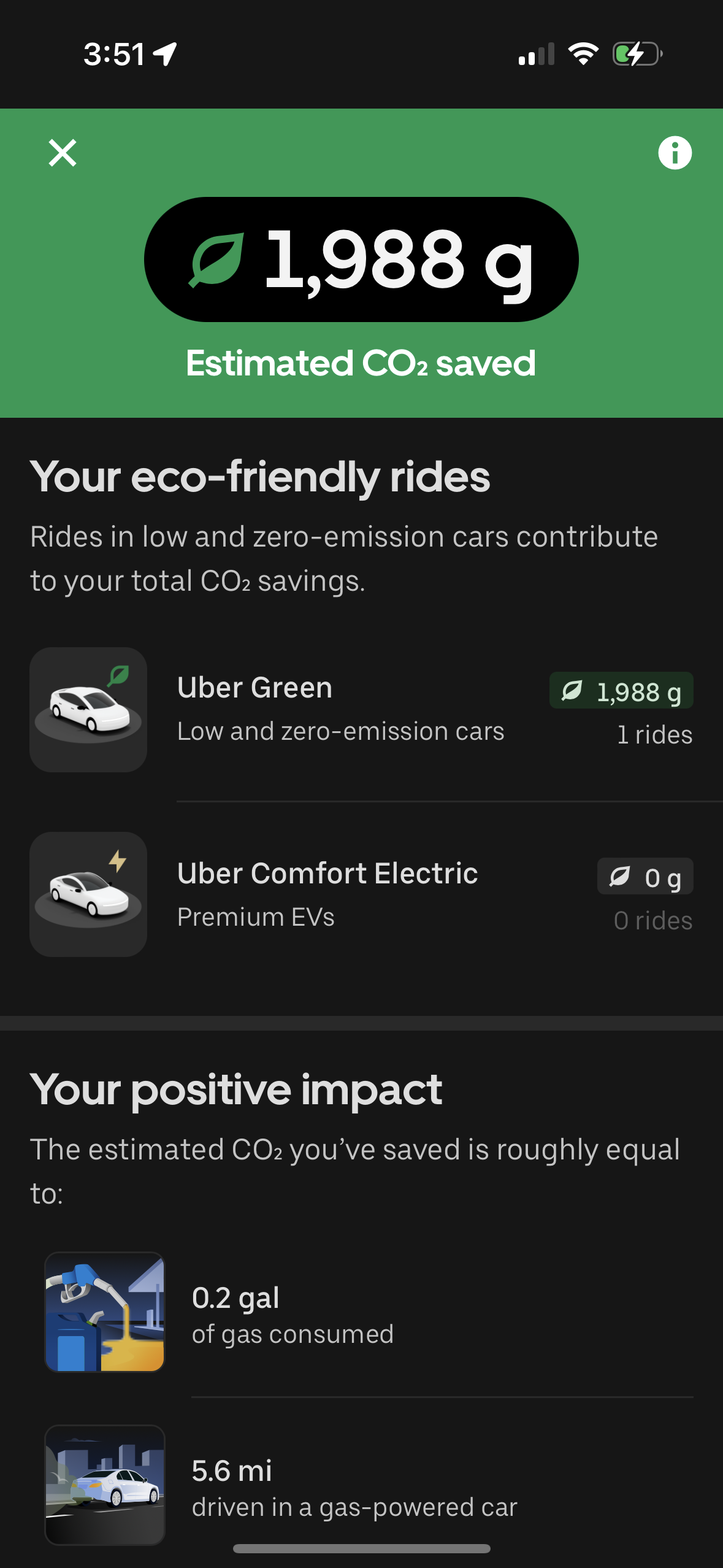Tap the 1,988 g estimated CO2 saved pill
Image resolution: width=723 pixels, height=1568 pixels.
[361, 259]
